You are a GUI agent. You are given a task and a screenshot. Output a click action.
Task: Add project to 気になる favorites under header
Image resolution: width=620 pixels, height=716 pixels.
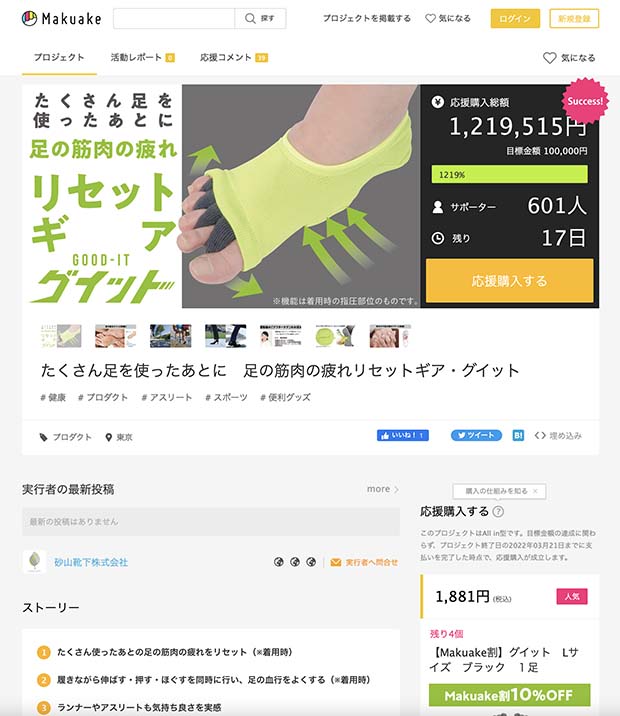point(569,58)
